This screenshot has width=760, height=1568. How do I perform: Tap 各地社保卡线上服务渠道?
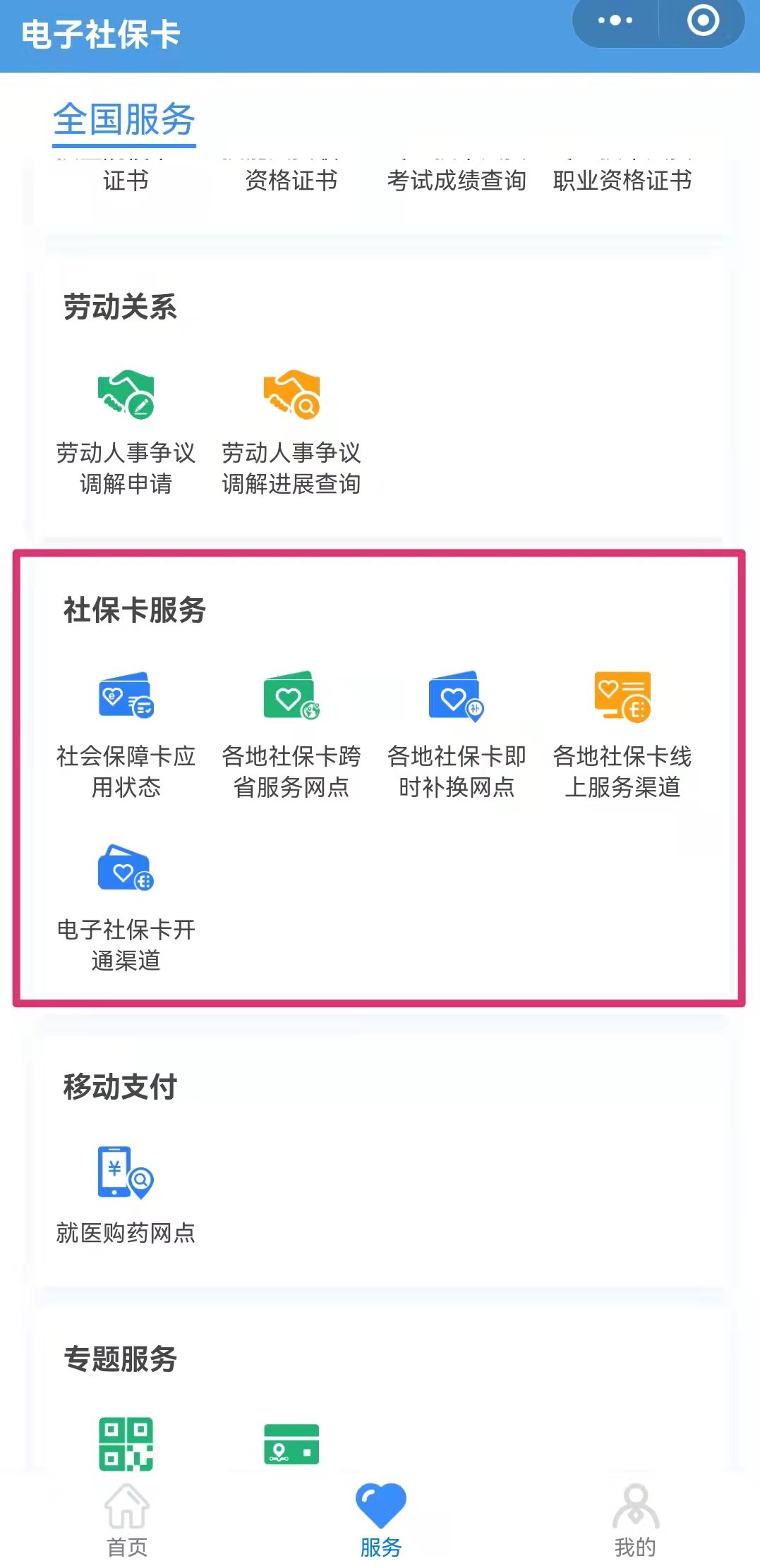(x=622, y=735)
